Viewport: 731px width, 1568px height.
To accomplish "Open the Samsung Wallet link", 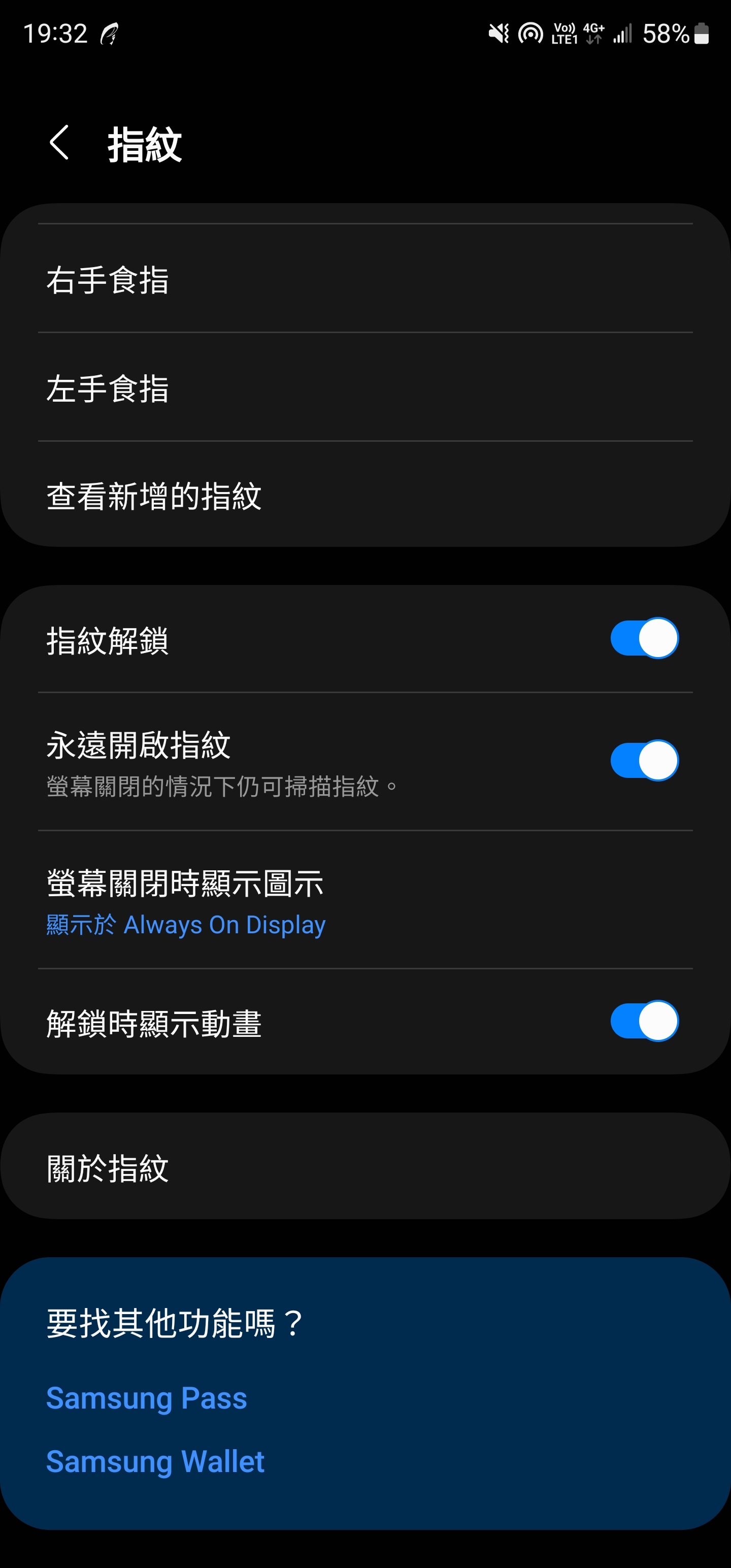I will coord(155,1461).
